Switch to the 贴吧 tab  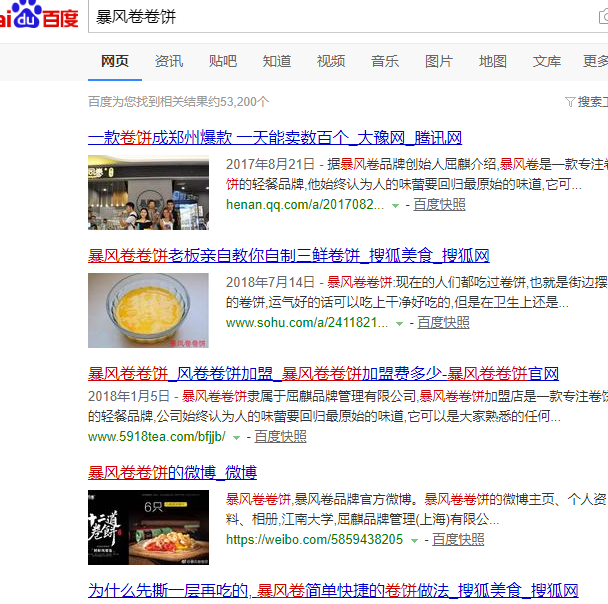(223, 61)
